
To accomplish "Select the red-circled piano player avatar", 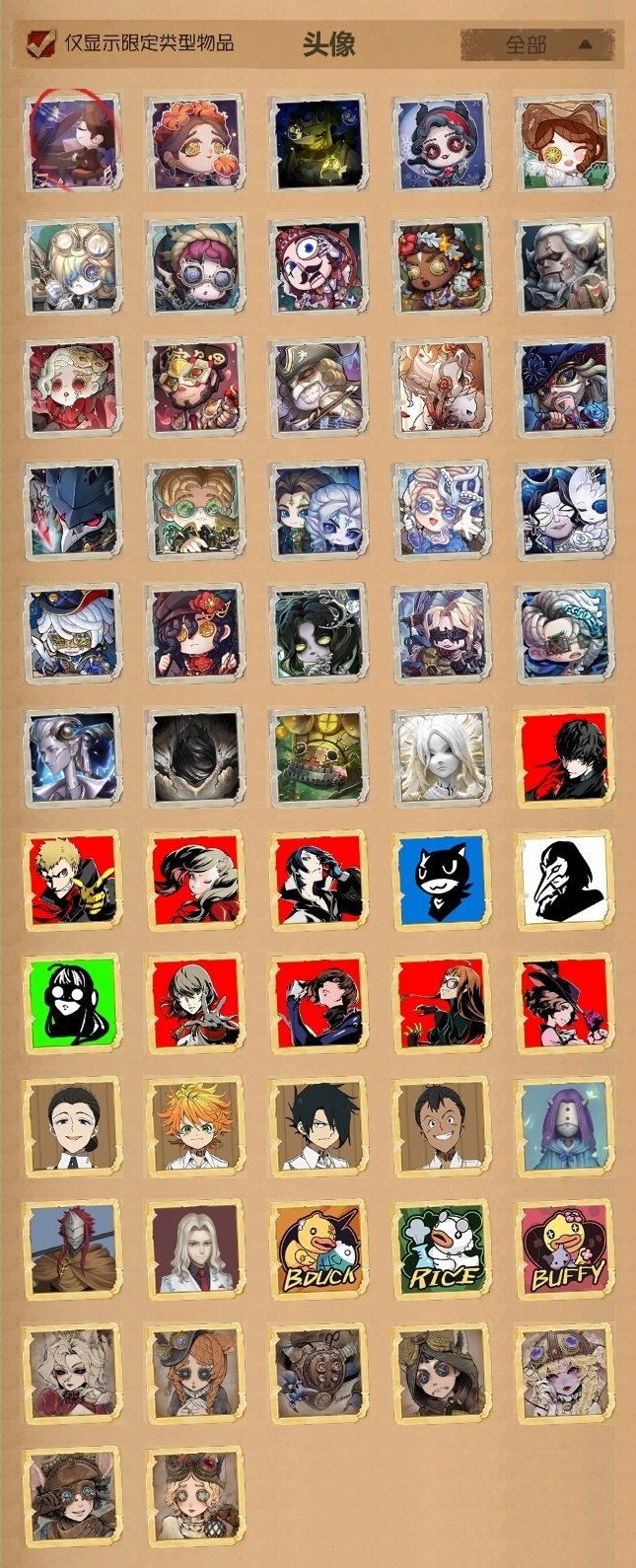I will tap(72, 143).
